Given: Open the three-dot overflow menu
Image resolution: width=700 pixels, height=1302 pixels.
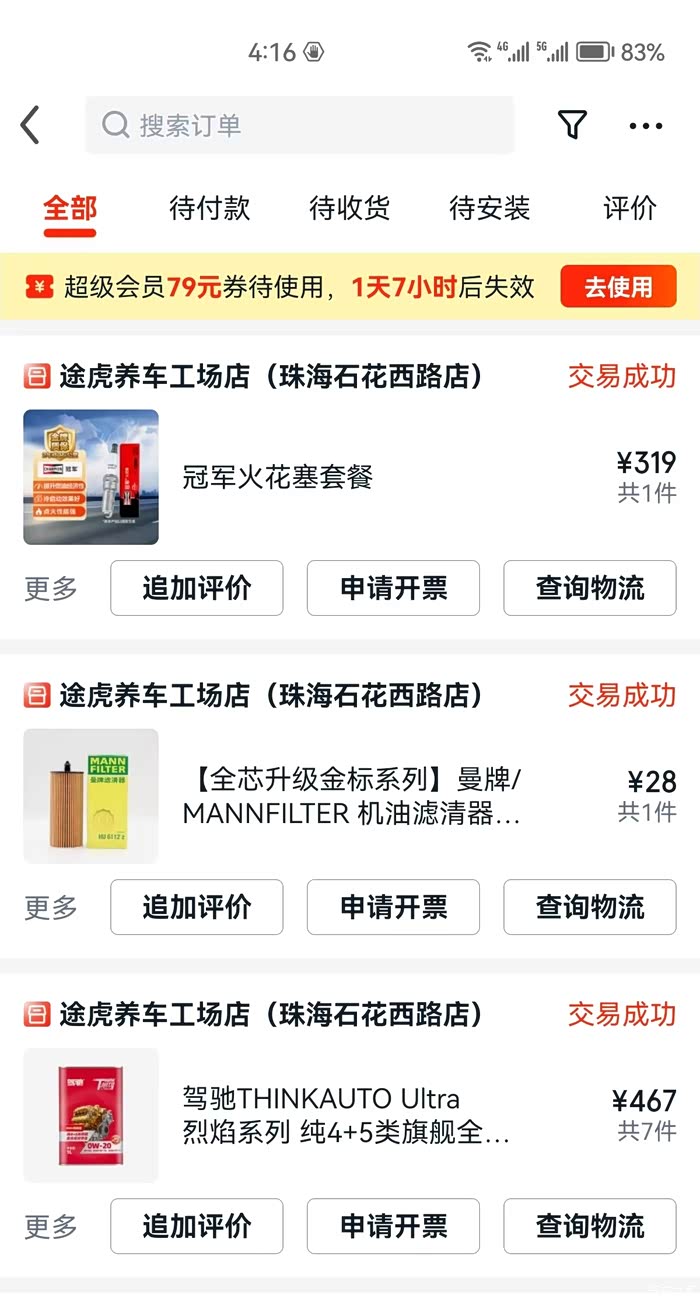Looking at the screenshot, I should pyautogui.click(x=646, y=126).
